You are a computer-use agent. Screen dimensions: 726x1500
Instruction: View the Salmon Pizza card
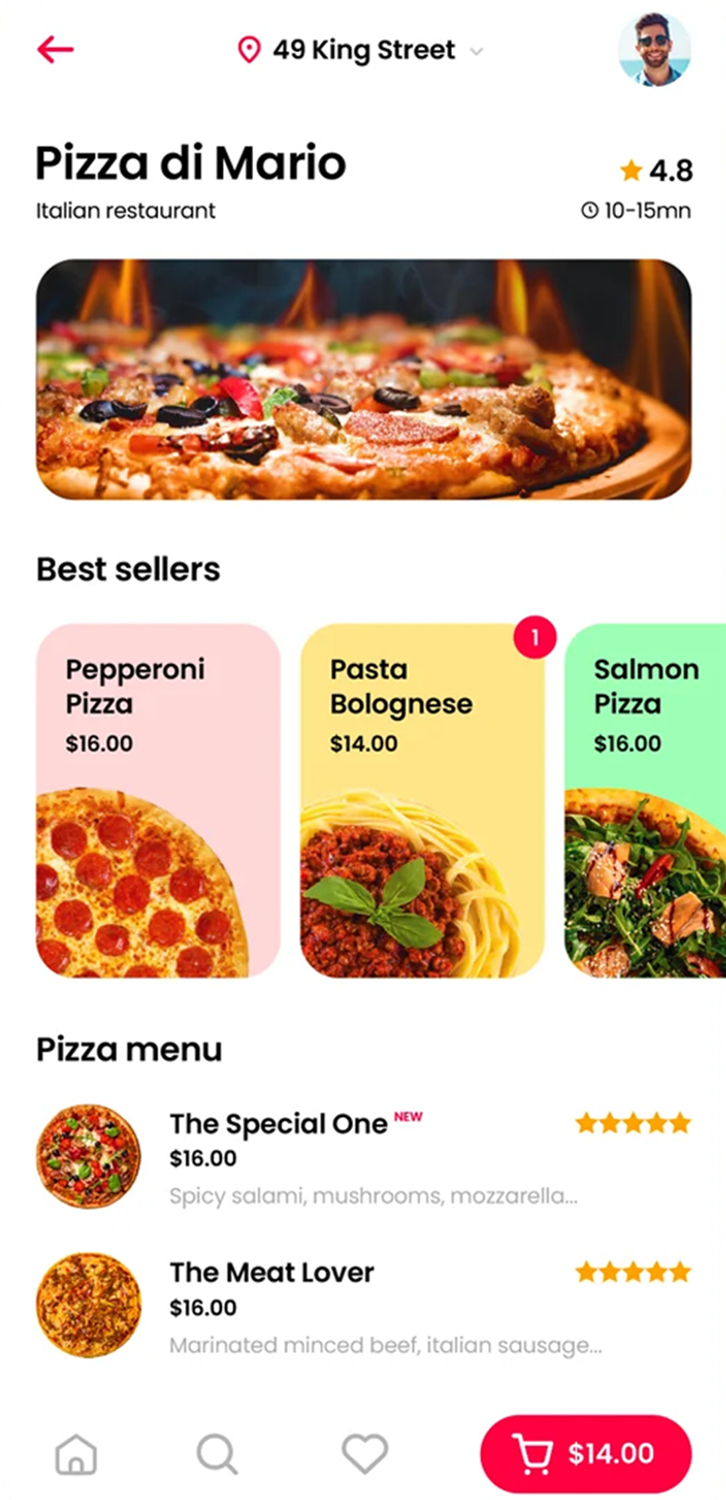pyautogui.click(x=646, y=800)
